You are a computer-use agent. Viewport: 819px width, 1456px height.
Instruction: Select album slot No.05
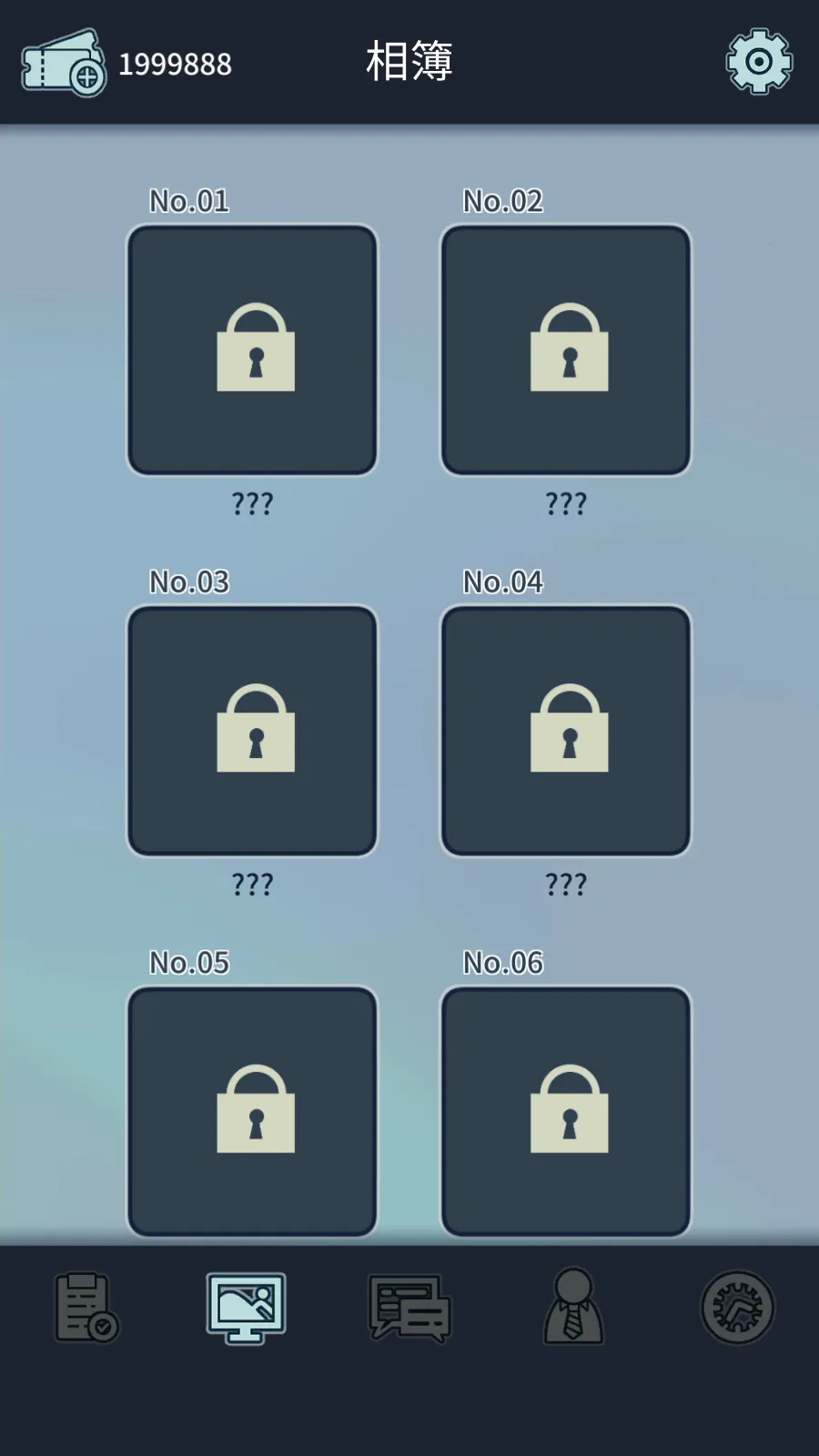[253, 1110]
